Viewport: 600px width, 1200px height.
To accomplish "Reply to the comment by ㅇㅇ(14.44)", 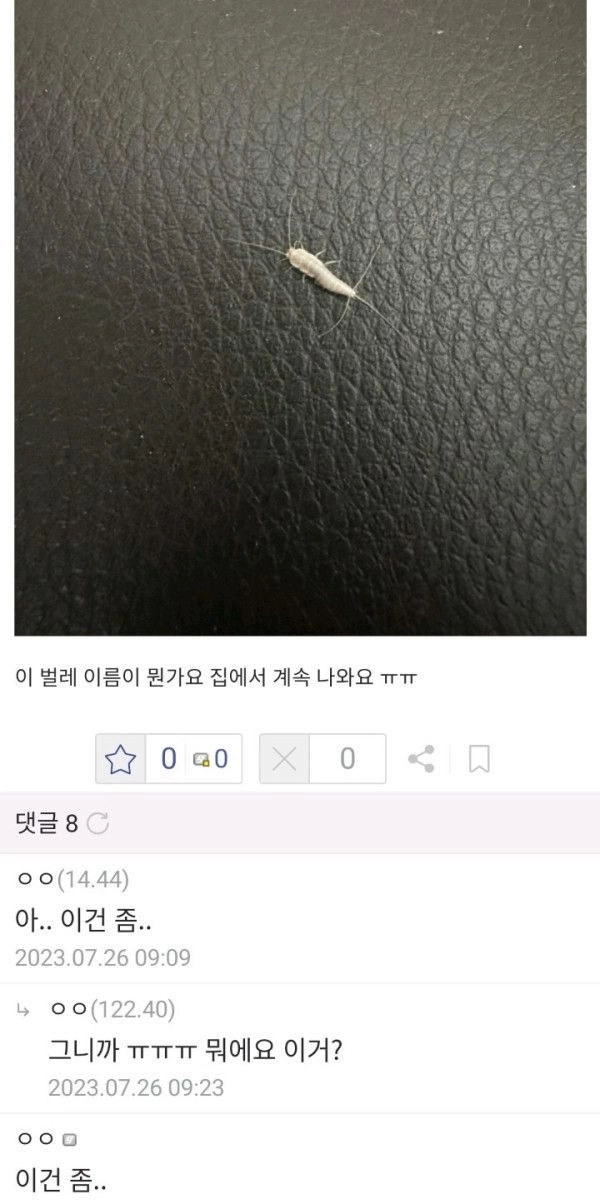I will (x=300, y=918).
